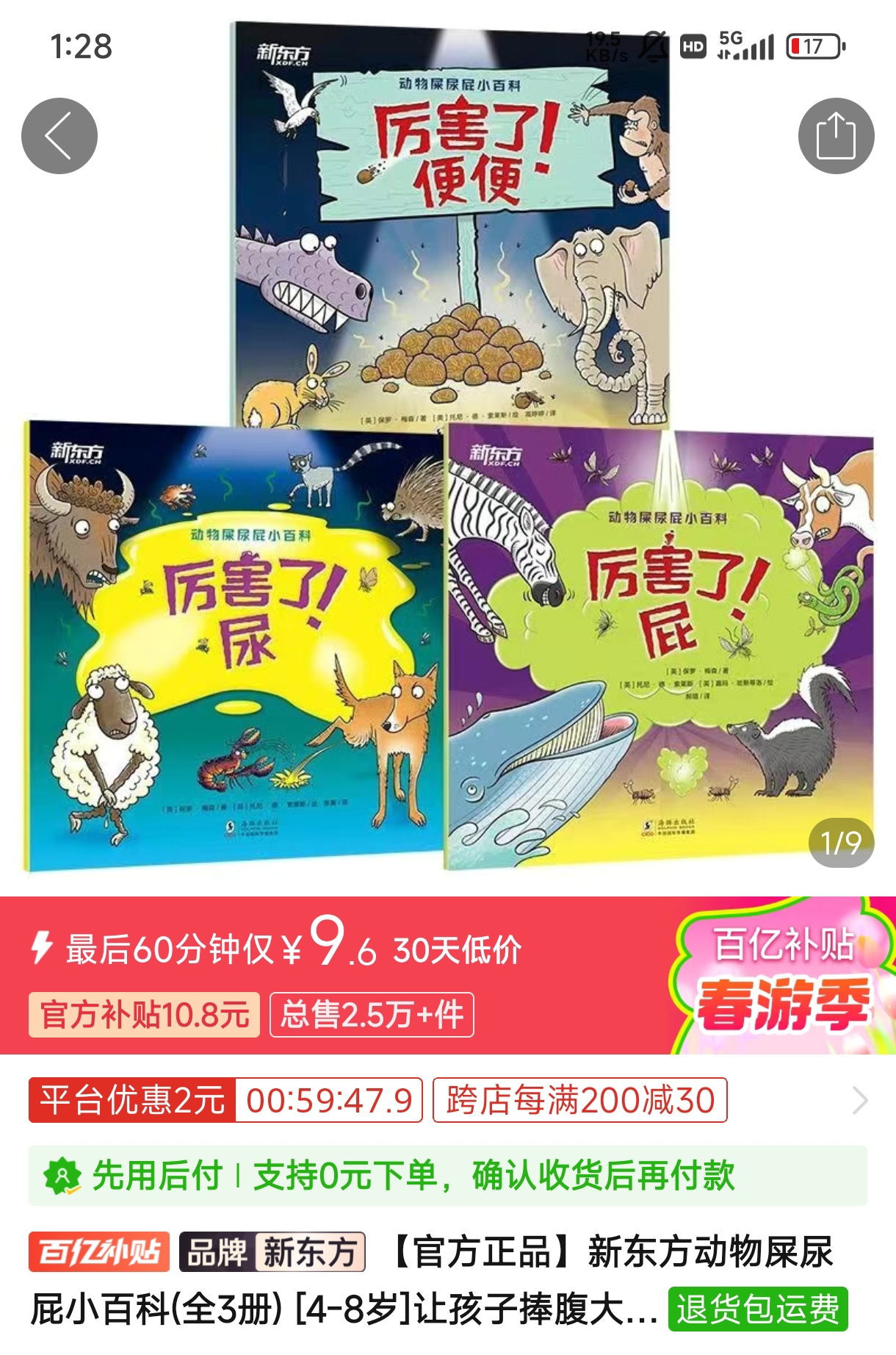896x1355 pixels.
Task: Open the 百亿补贴 春游季 promotion banner
Action: (782, 976)
